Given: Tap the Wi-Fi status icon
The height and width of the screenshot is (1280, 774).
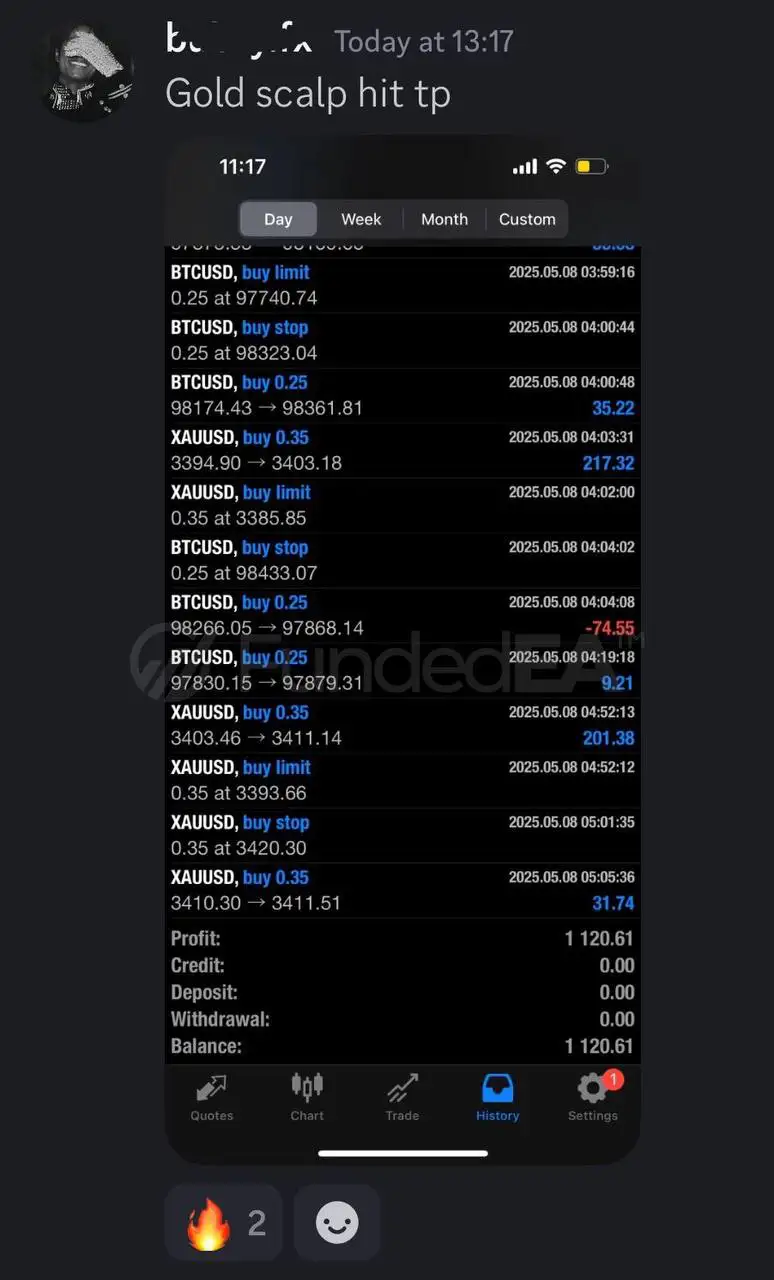Looking at the screenshot, I should (x=556, y=166).
